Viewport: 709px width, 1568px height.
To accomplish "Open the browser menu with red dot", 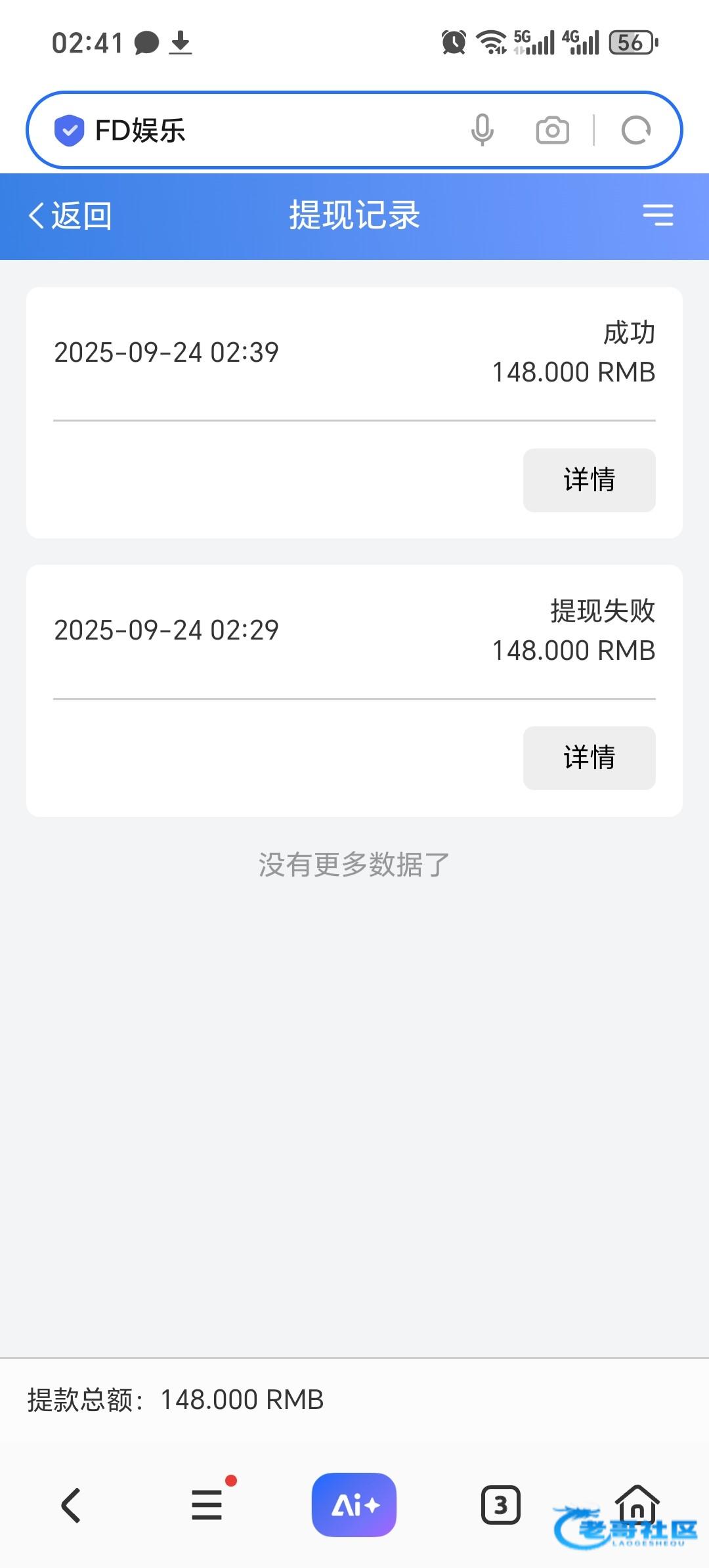I will pos(207,1505).
